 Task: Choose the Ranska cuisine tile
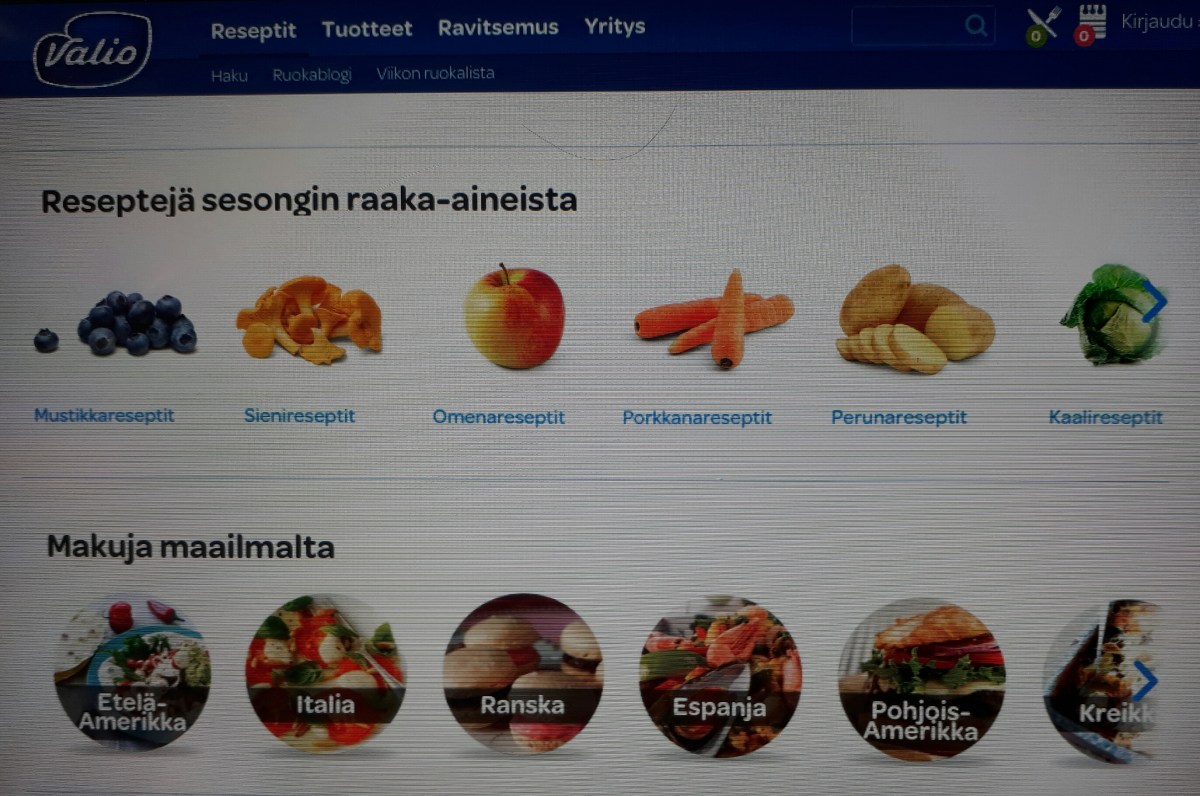[x=522, y=673]
